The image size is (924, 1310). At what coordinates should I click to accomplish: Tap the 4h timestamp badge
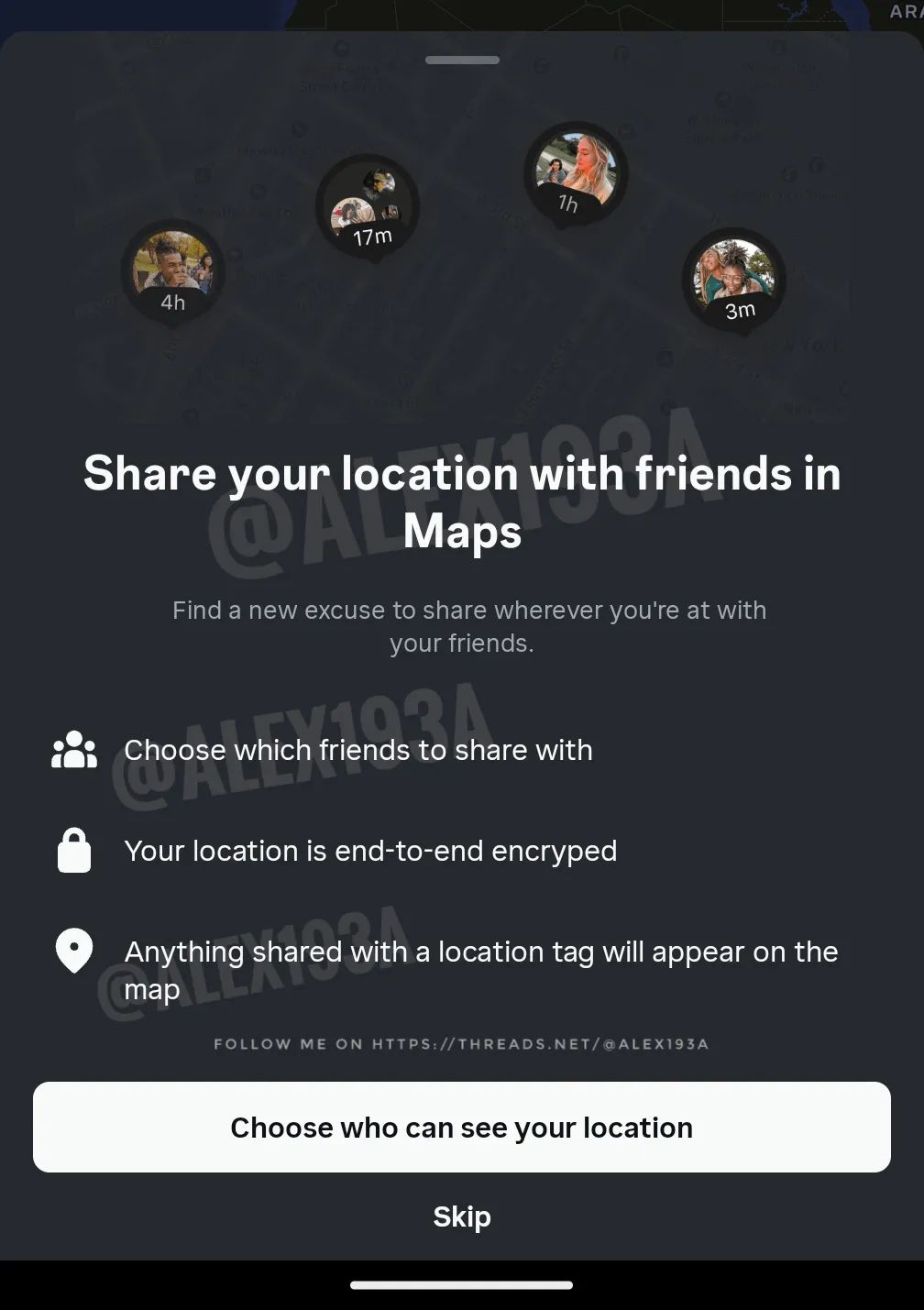point(172,303)
